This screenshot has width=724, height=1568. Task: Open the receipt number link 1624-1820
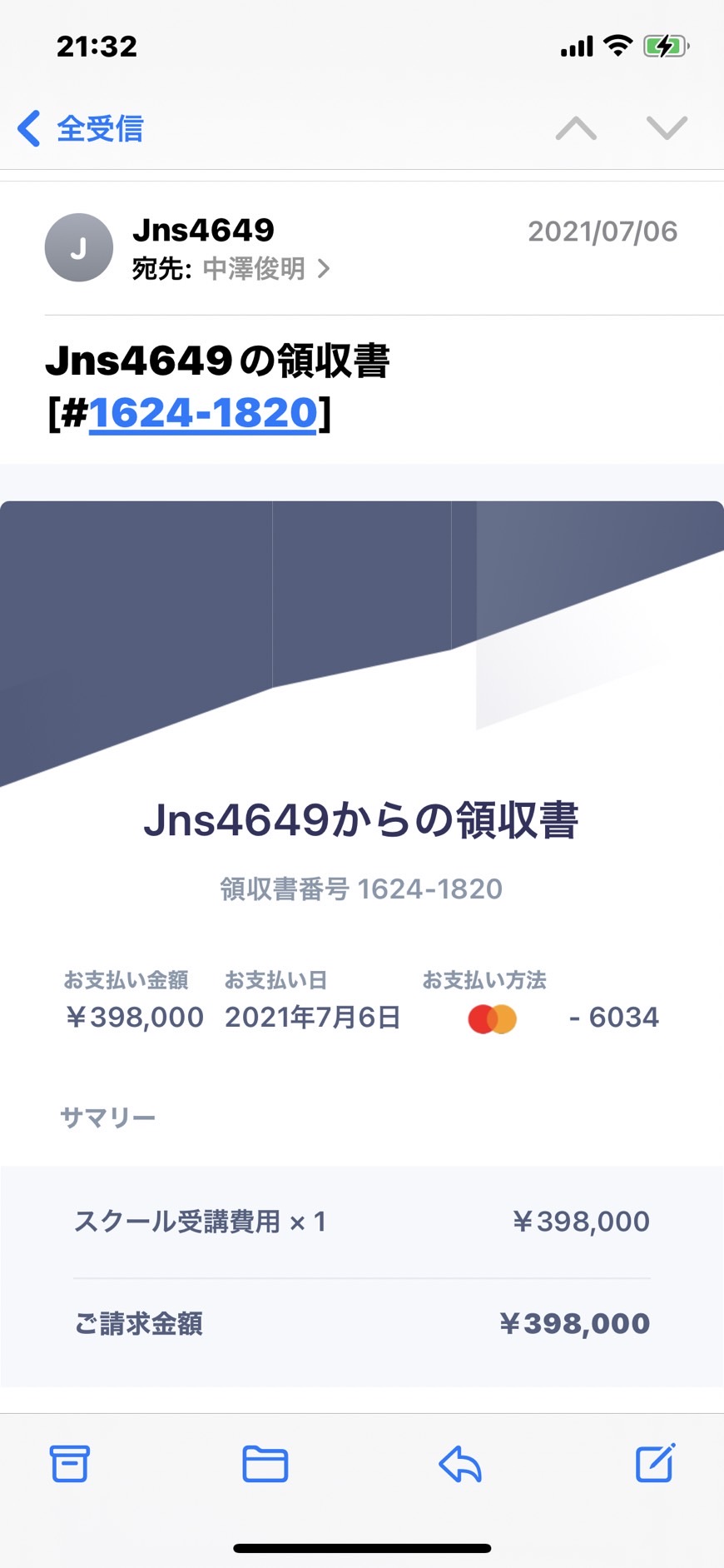click(x=203, y=413)
